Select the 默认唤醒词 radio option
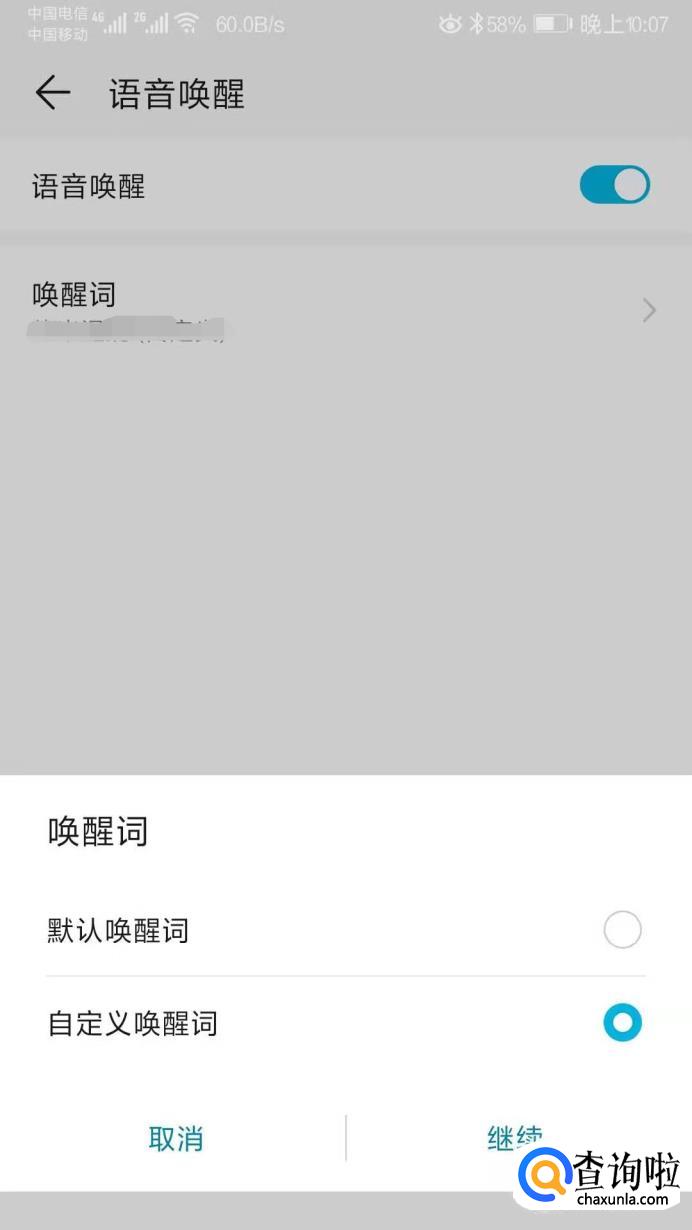 (x=622, y=930)
